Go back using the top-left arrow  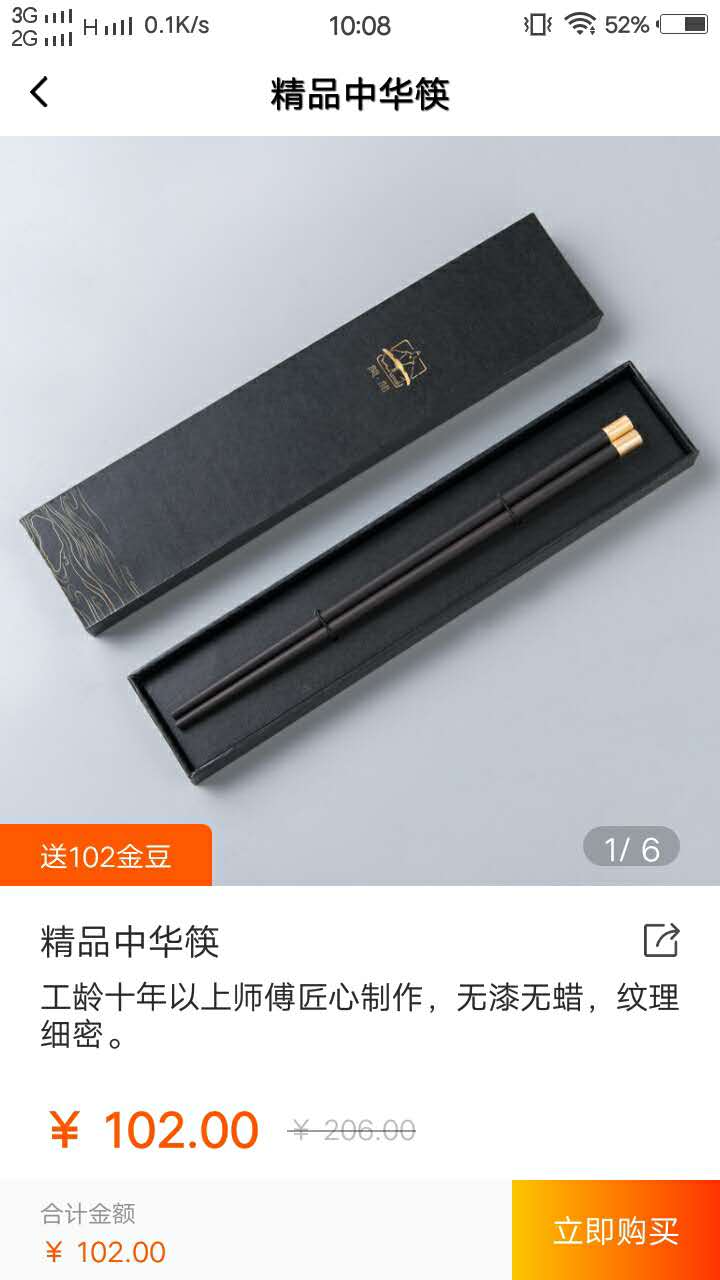39,93
